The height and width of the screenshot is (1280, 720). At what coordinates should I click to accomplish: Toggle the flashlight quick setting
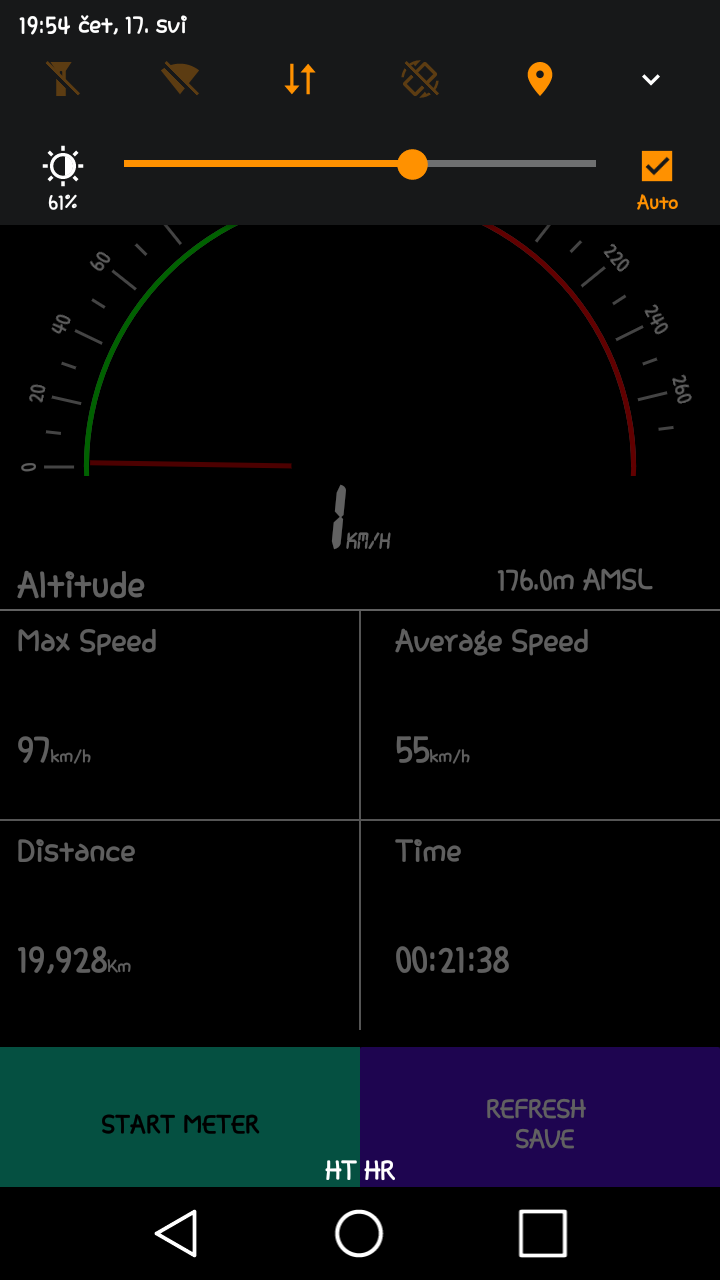(x=63, y=79)
